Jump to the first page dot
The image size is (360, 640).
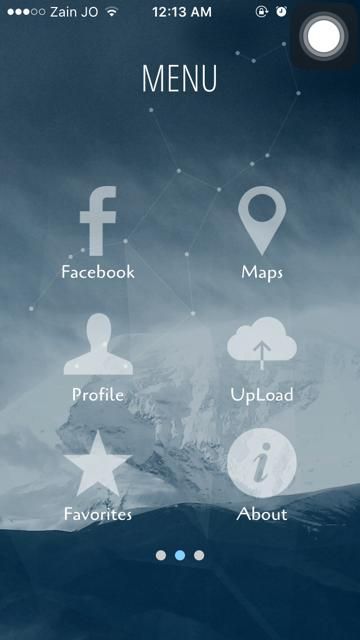[161, 555]
